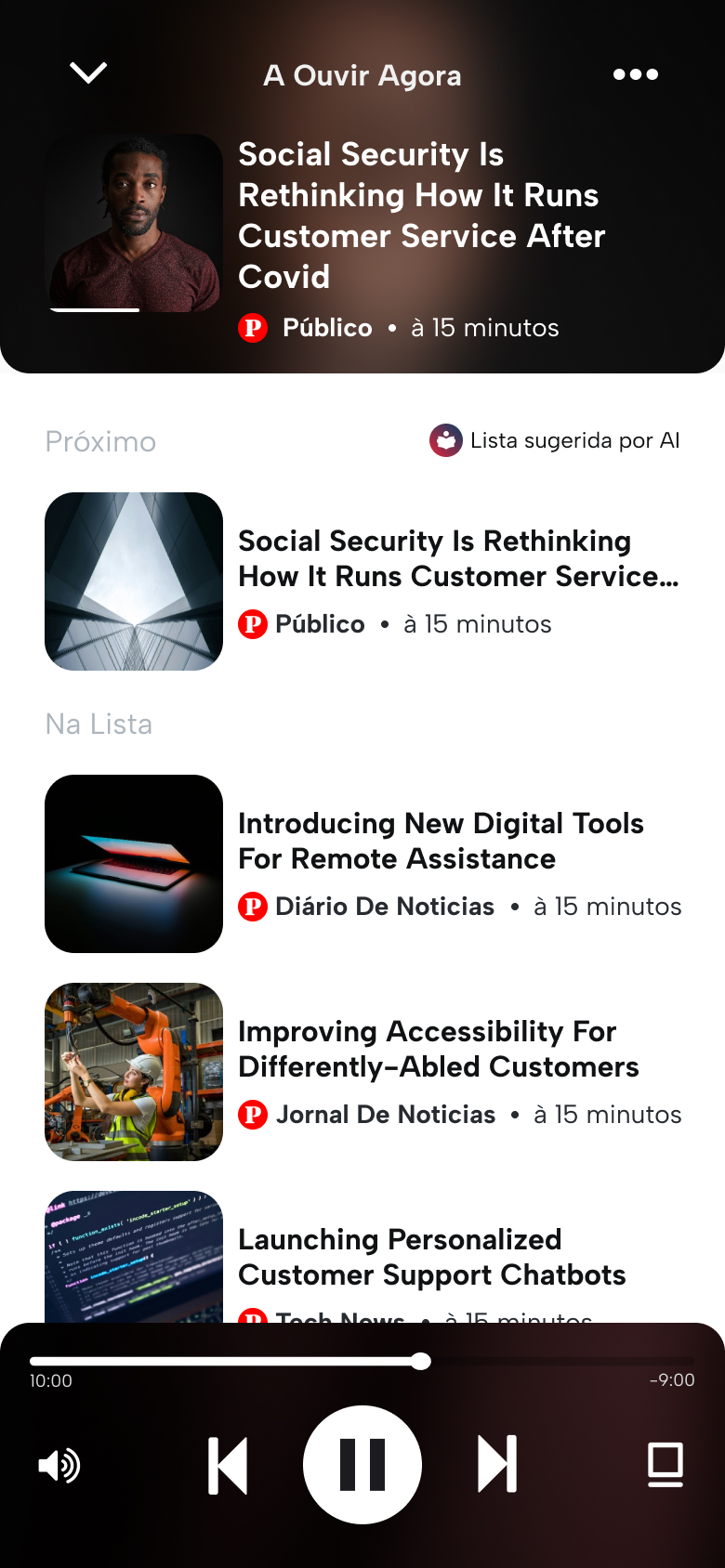Image resolution: width=725 pixels, height=1568 pixels.
Task: Skip to the previous track
Action: pos(228,1466)
